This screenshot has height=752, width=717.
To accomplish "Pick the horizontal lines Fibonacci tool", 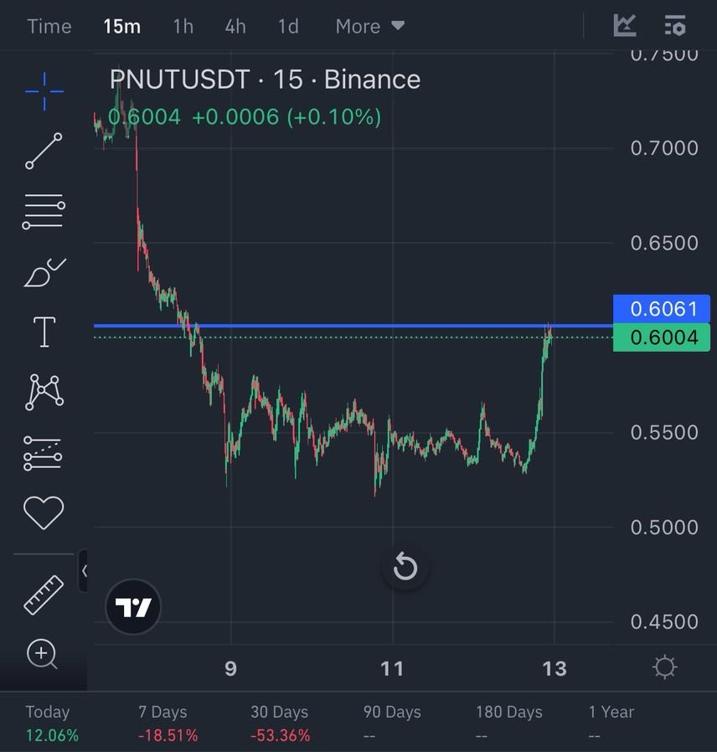I will pos(44,212).
